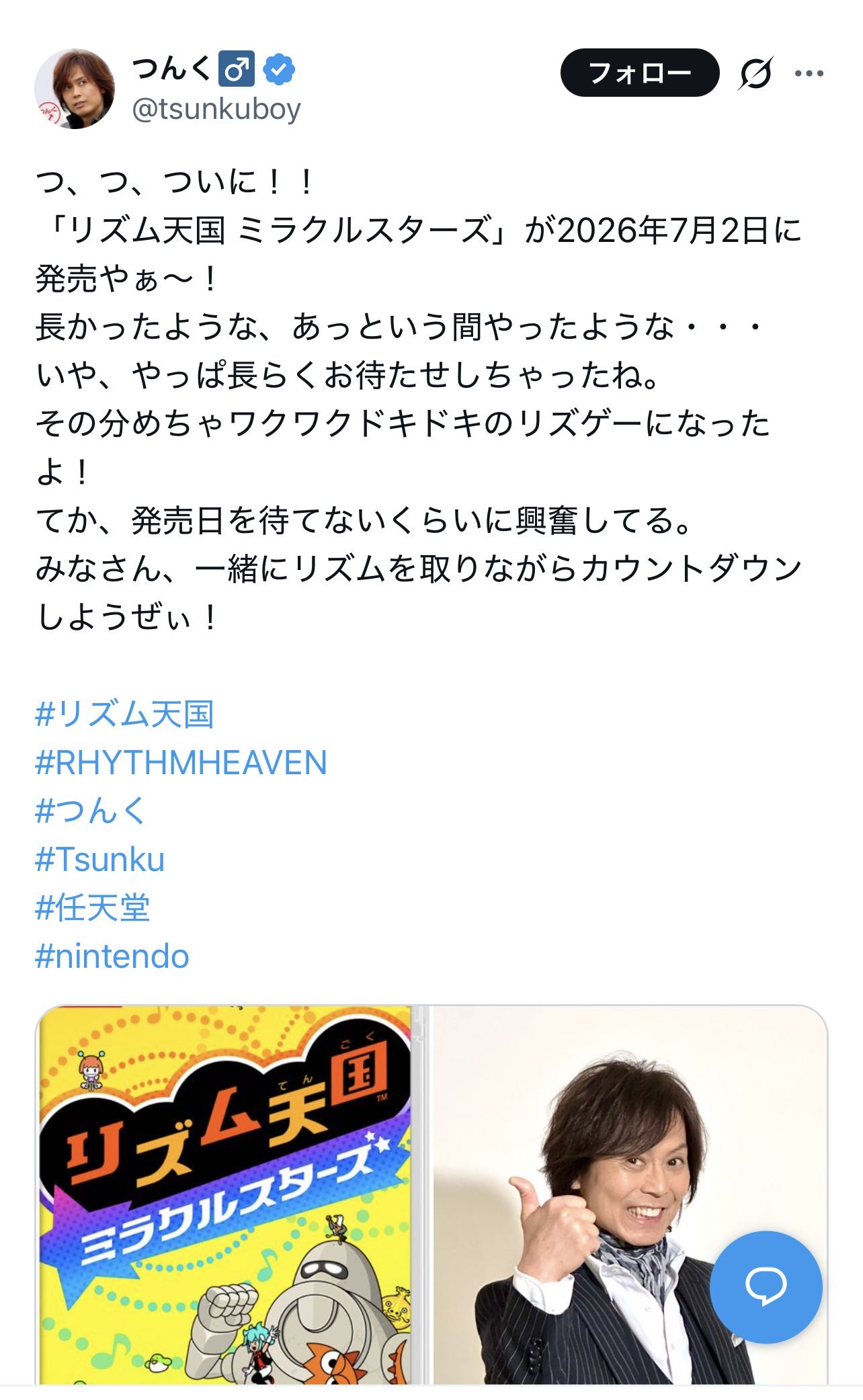Open hashtag #つんく

tap(91, 811)
